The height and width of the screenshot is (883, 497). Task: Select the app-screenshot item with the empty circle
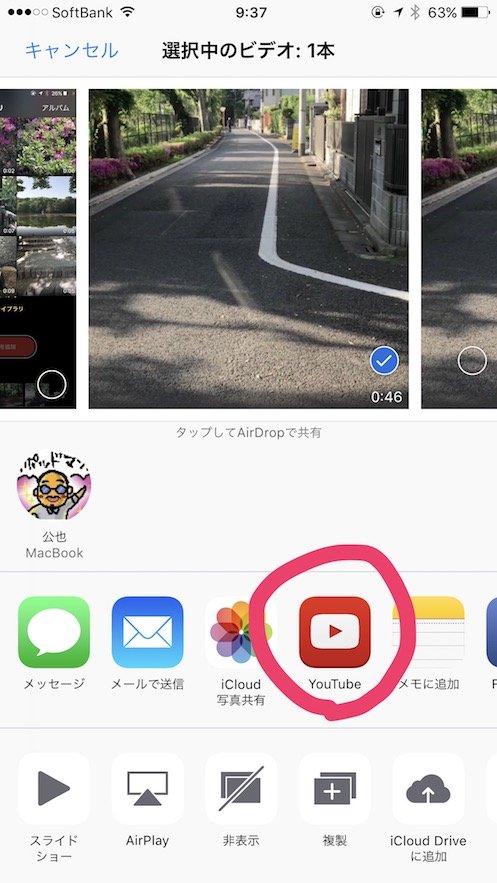tap(52, 385)
